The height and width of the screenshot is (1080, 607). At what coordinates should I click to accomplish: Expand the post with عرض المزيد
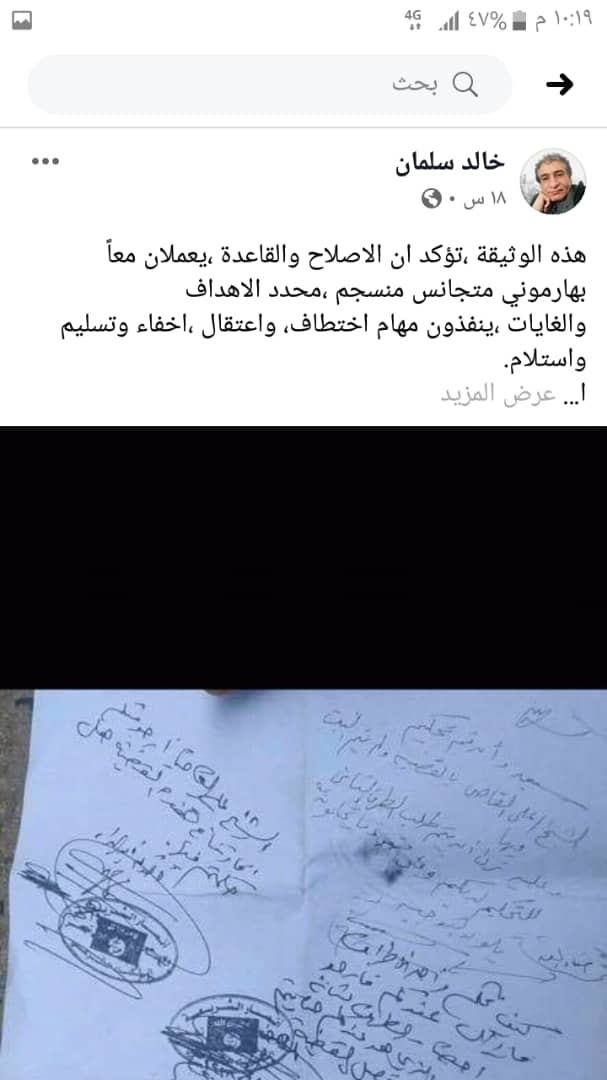(x=498, y=394)
